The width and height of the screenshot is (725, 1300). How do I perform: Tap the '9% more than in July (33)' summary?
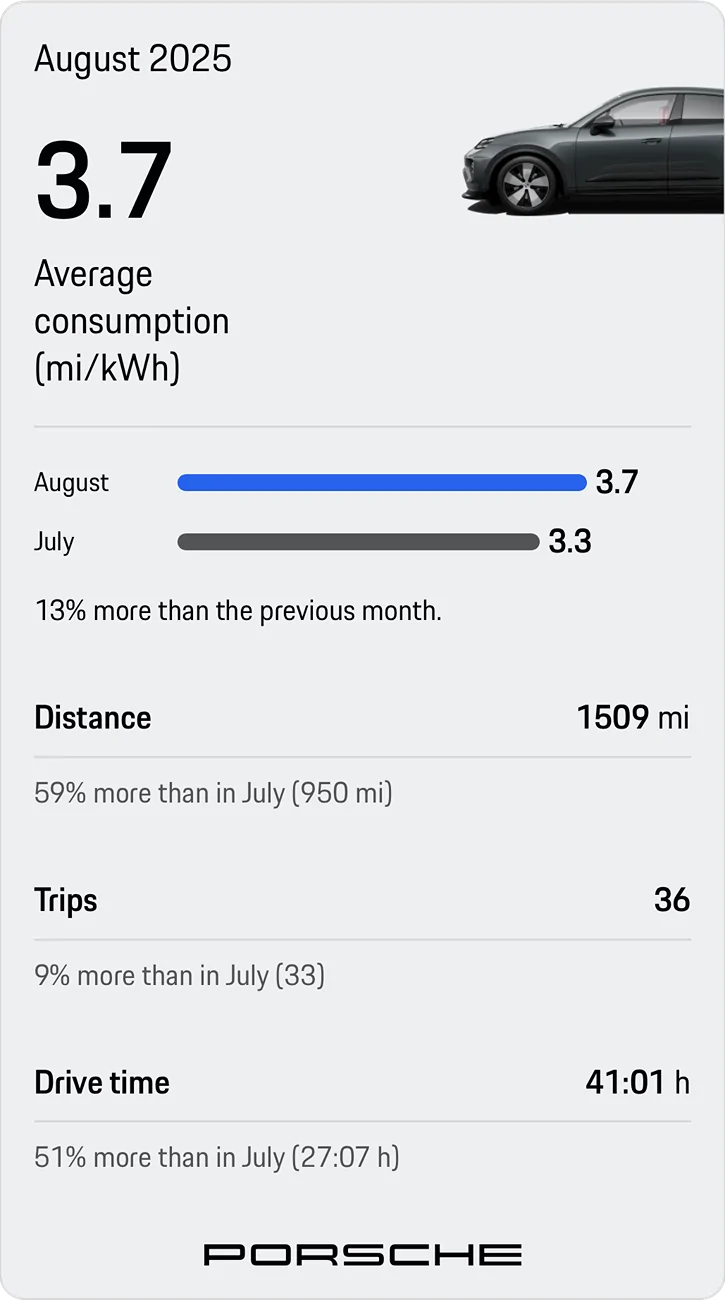(x=176, y=975)
